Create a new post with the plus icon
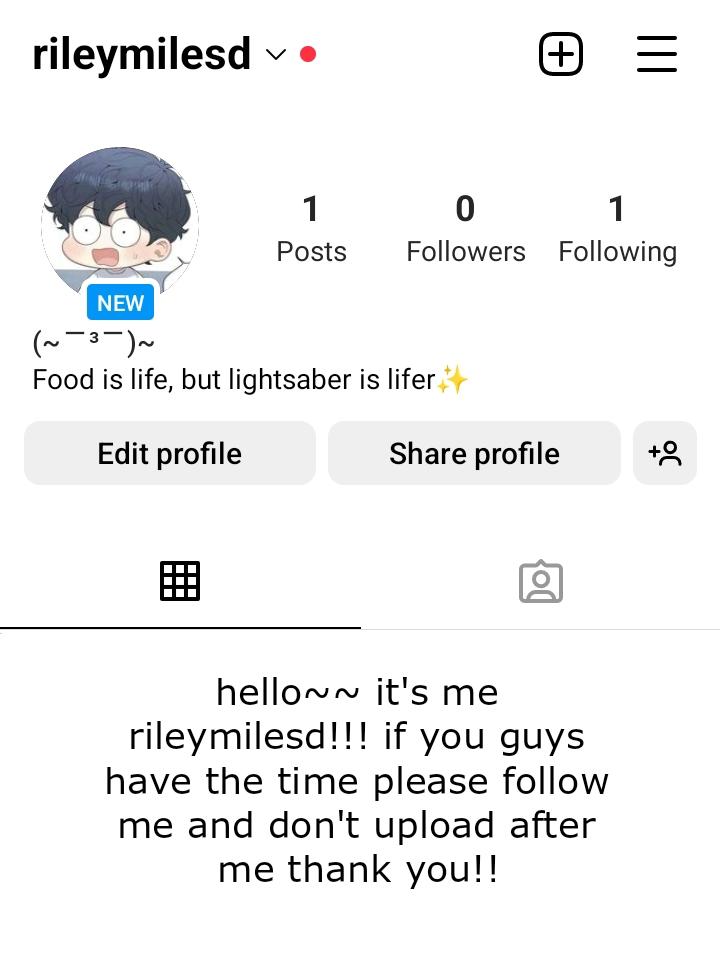This screenshot has height=969, width=720. [x=561, y=54]
